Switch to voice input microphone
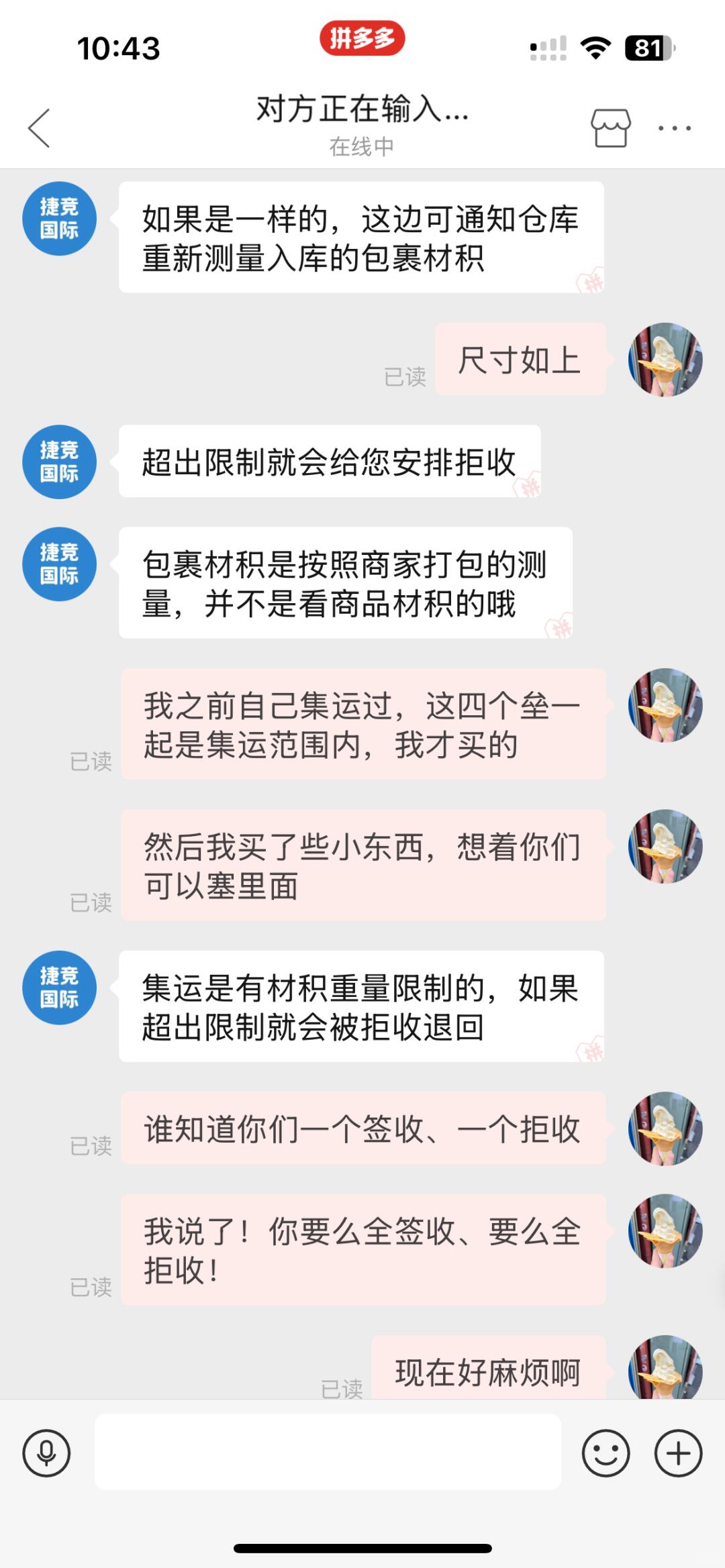This screenshot has width=725, height=1568. [x=46, y=1453]
